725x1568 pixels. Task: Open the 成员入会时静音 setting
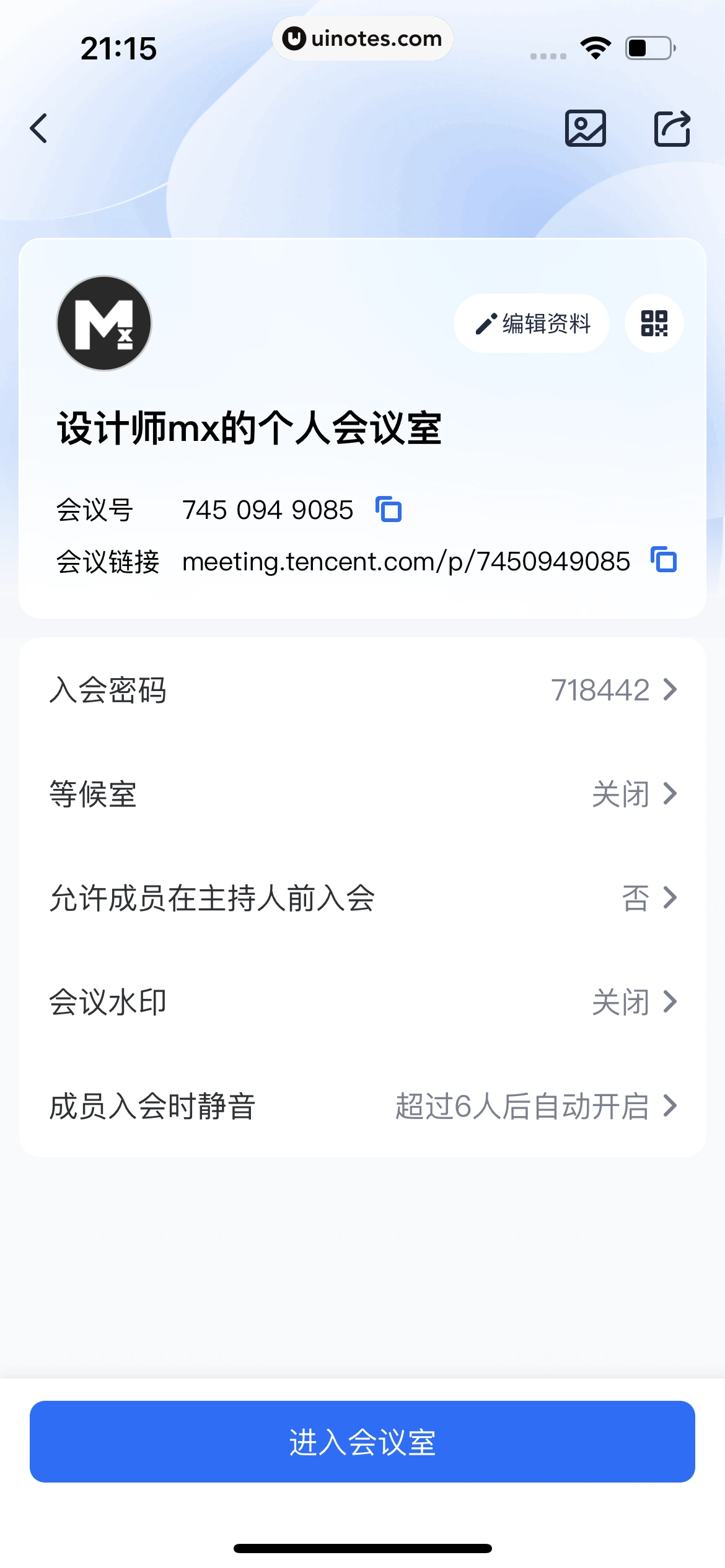pyautogui.click(x=362, y=1106)
